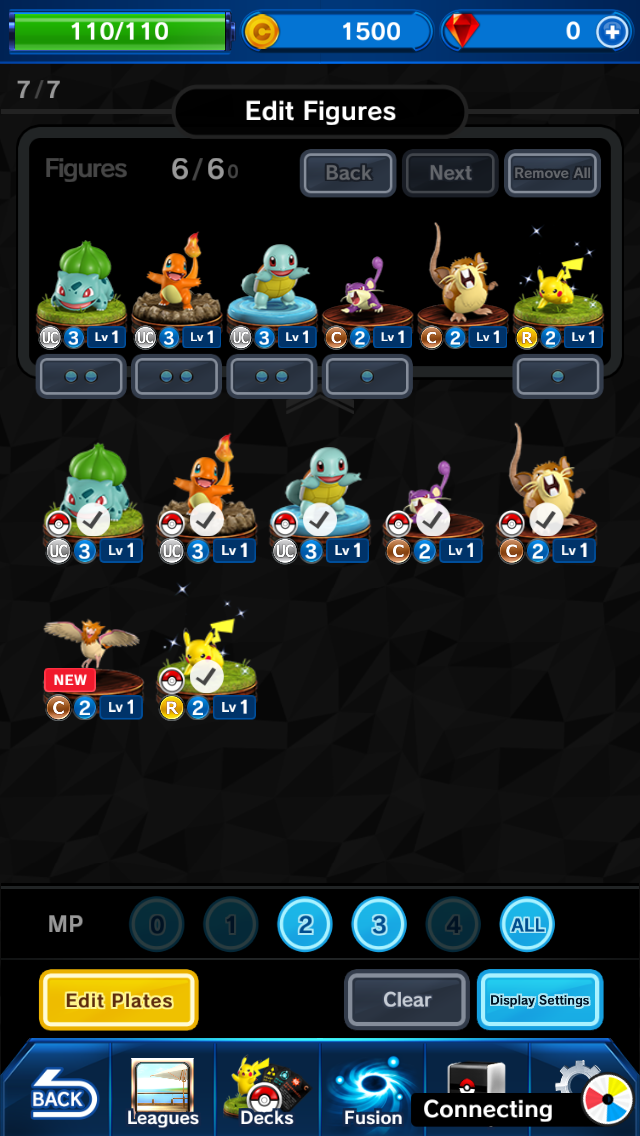Tap the Next button in Figures panel
The image size is (640, 1136).
pos(450,173)
